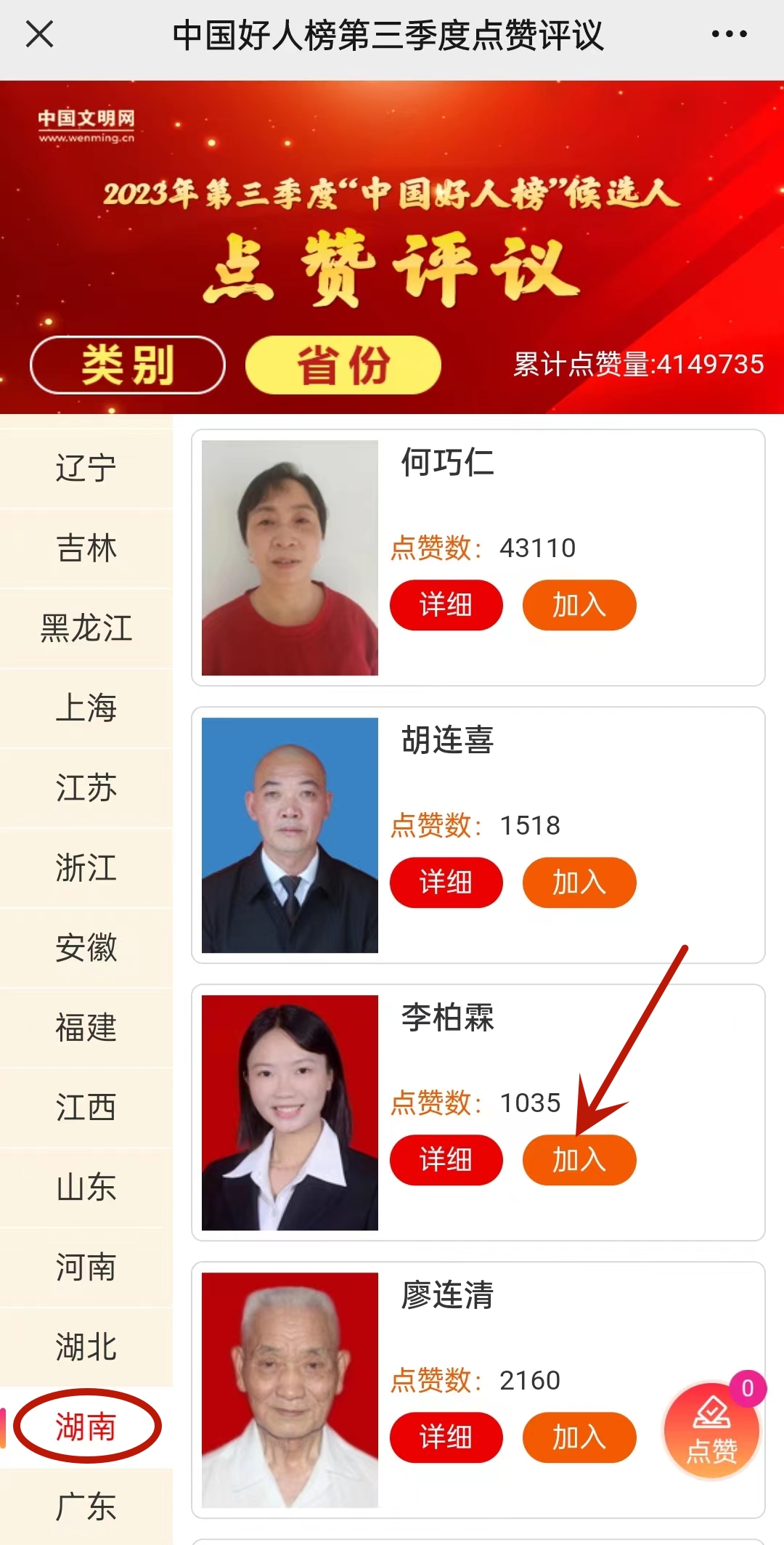Choose 上海 from the province list
The height and width of the screenshot is (1545, 784).
coord(86,707)
